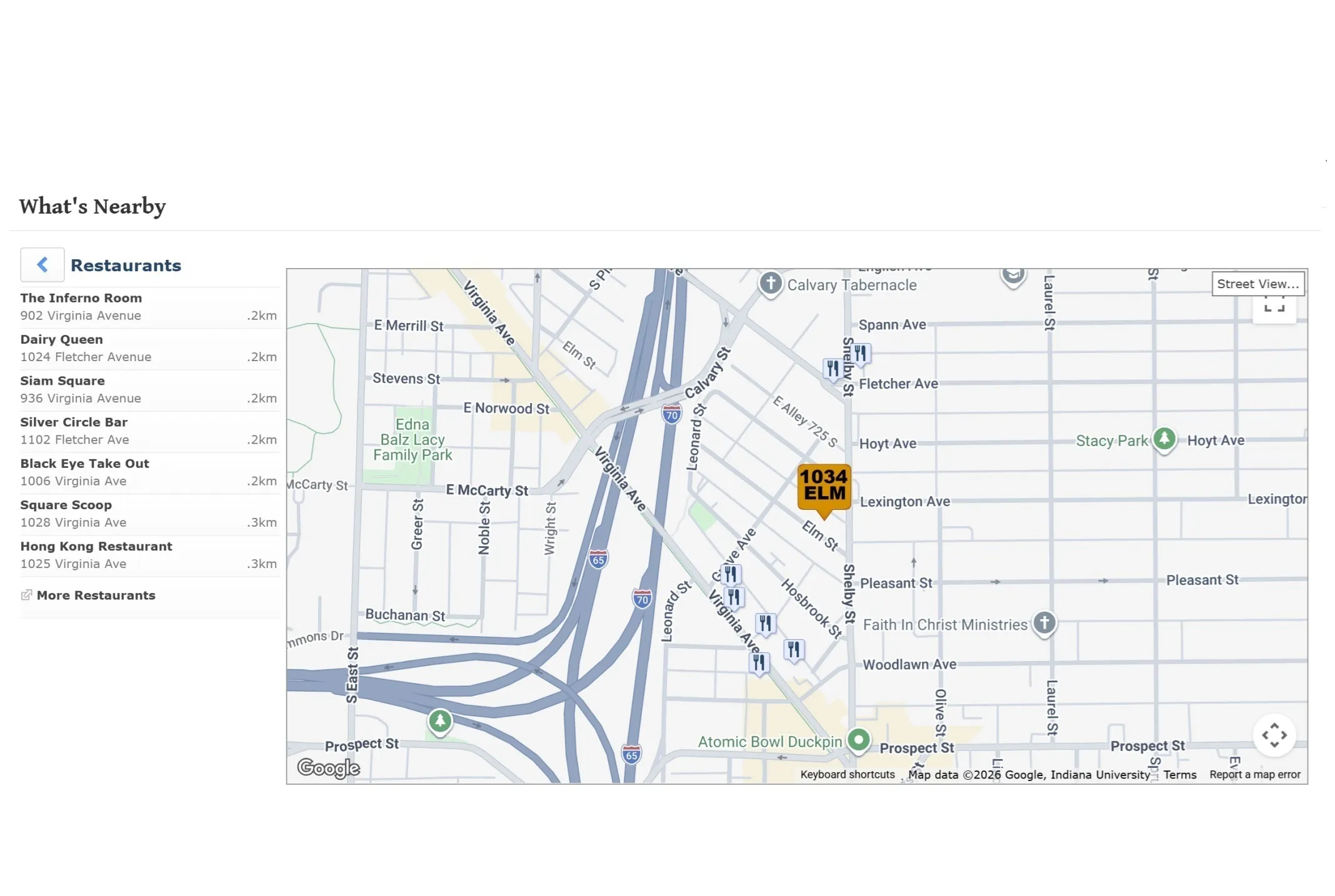Report a map error
The width and height of the screenshot is (1335, 896).
[x=1254, y=774]
